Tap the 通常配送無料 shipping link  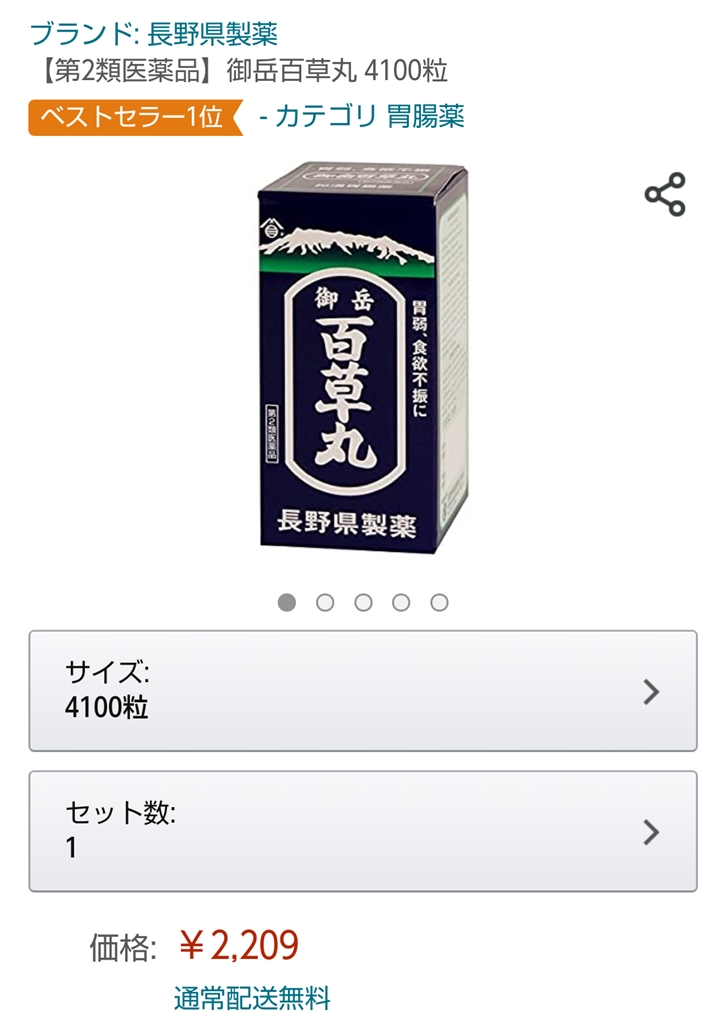click(x=251, y=997)
